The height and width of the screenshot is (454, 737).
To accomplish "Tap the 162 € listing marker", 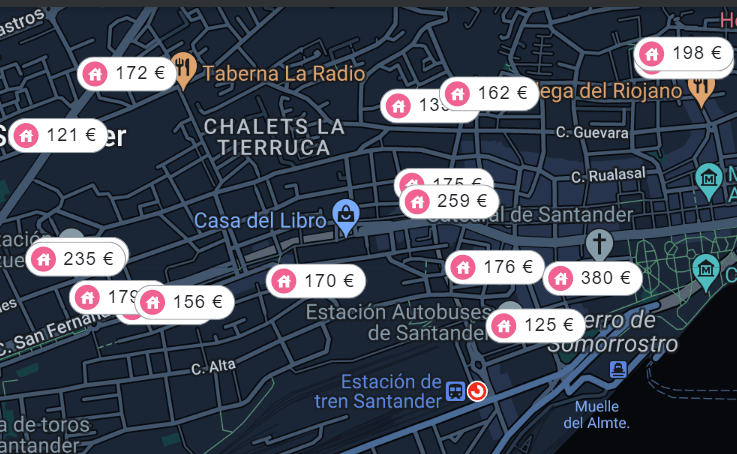I will pos(489,94).
